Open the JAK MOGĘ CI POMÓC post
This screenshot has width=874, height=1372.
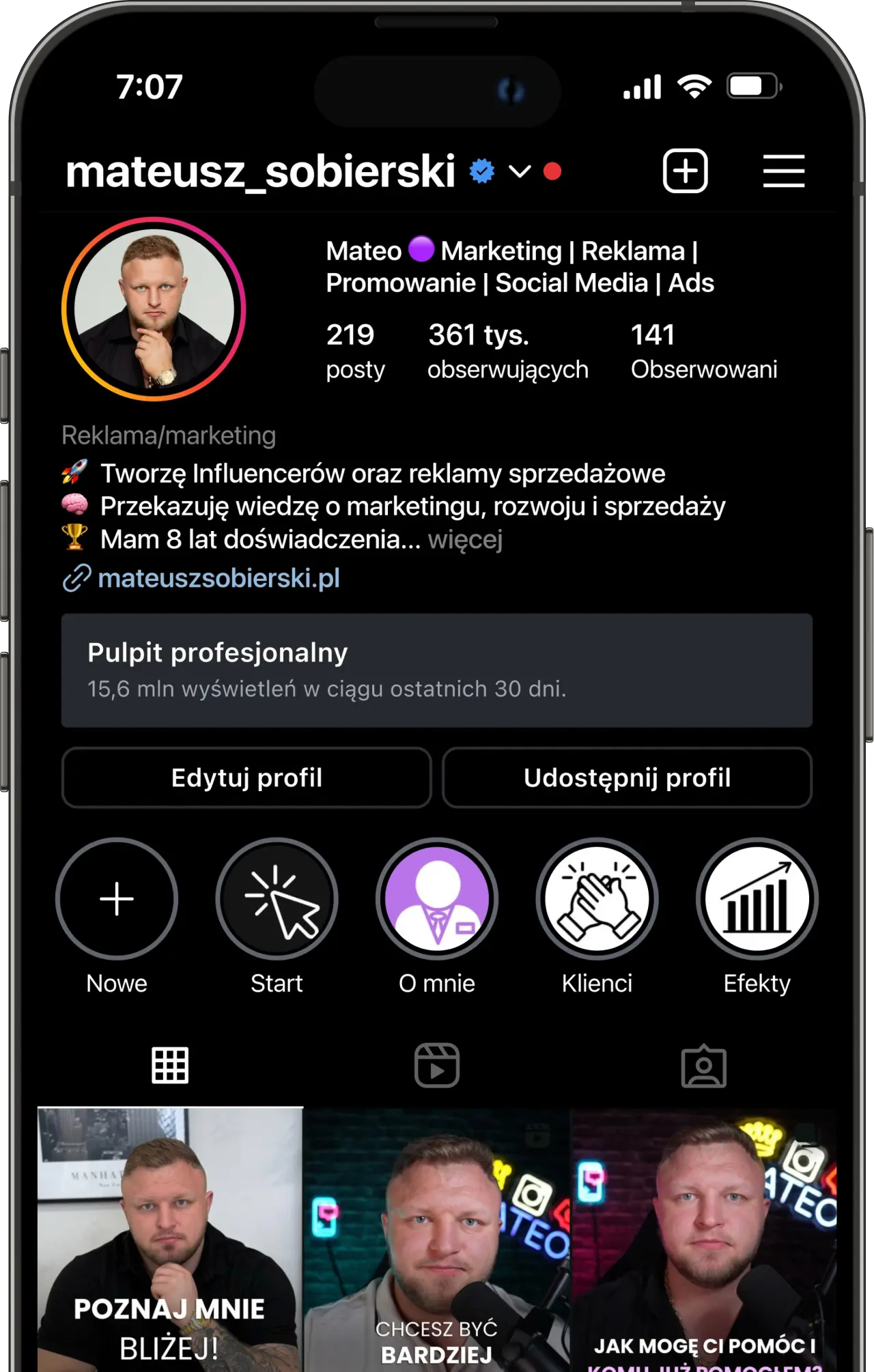tap(703, 1239)
